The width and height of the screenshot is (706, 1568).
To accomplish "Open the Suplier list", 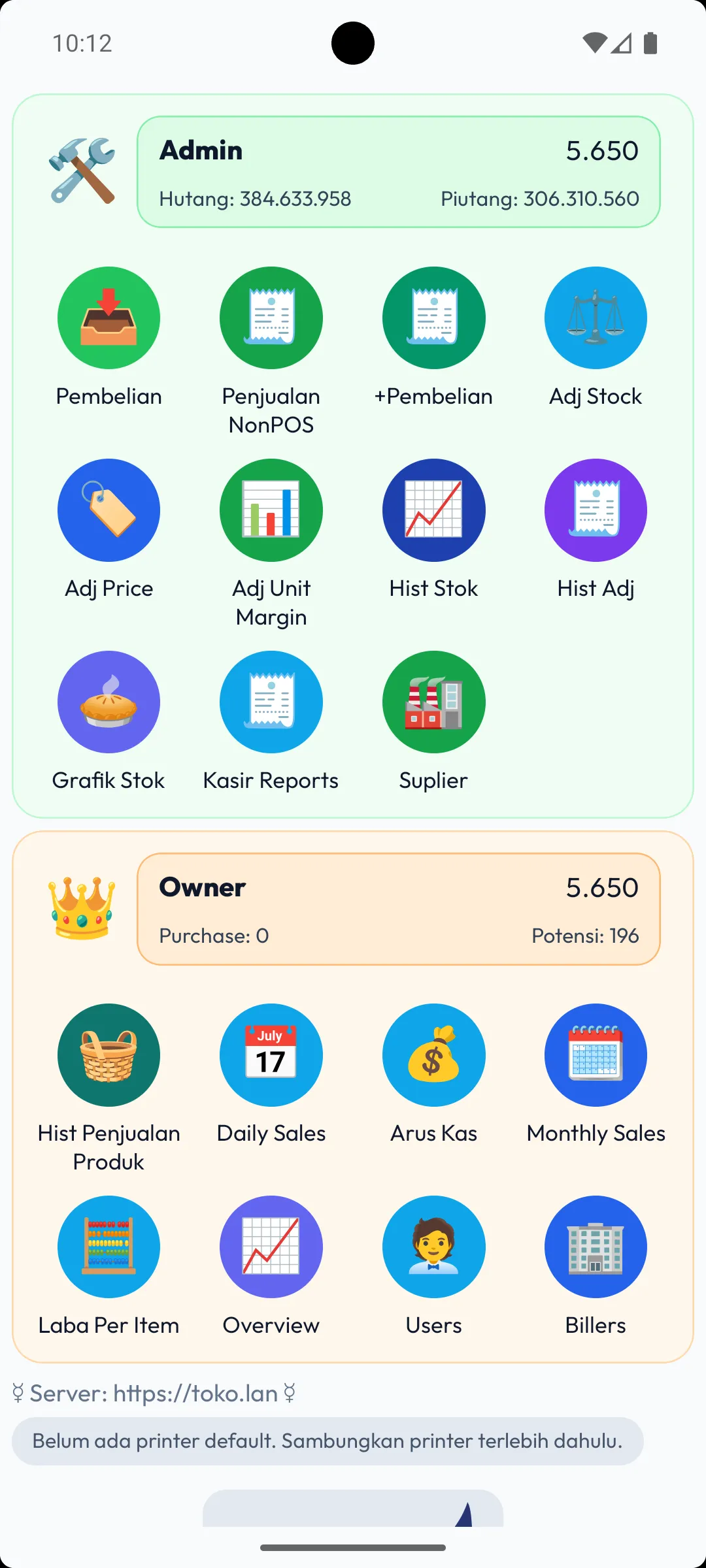I will tap(433, 702).
